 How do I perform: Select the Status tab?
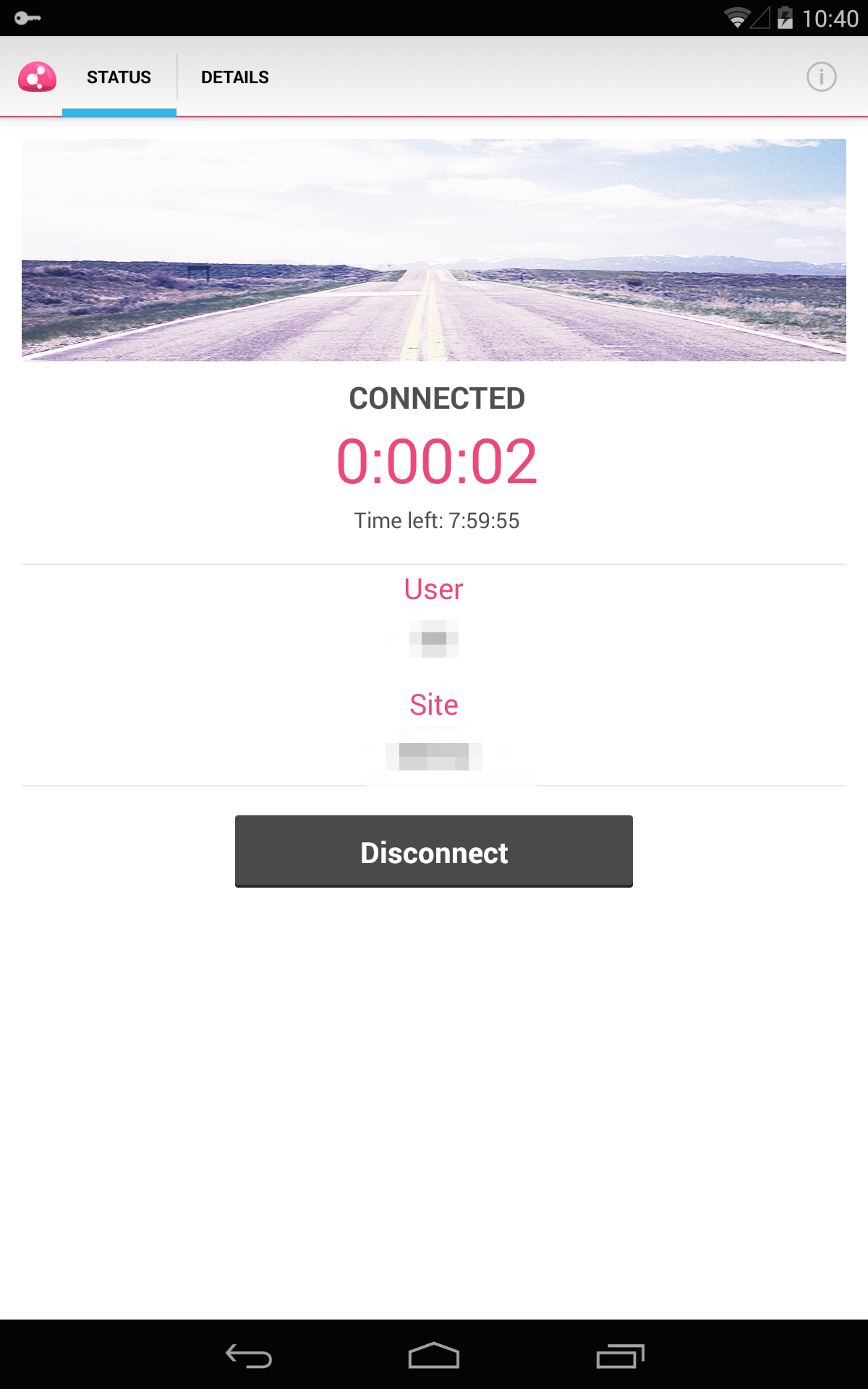click(119, 77)
